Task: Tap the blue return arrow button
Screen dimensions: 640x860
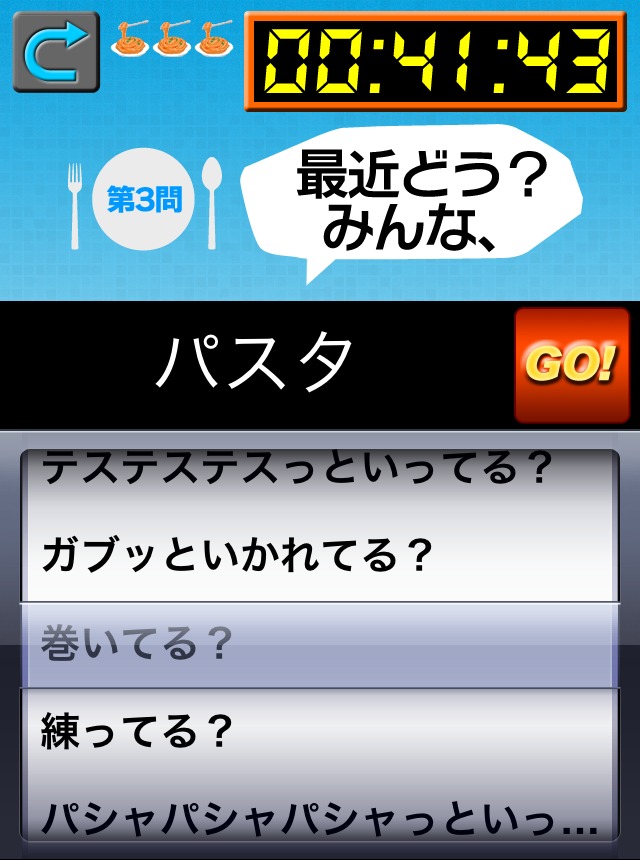Action: pyautogui.click(x=56, y=52)
